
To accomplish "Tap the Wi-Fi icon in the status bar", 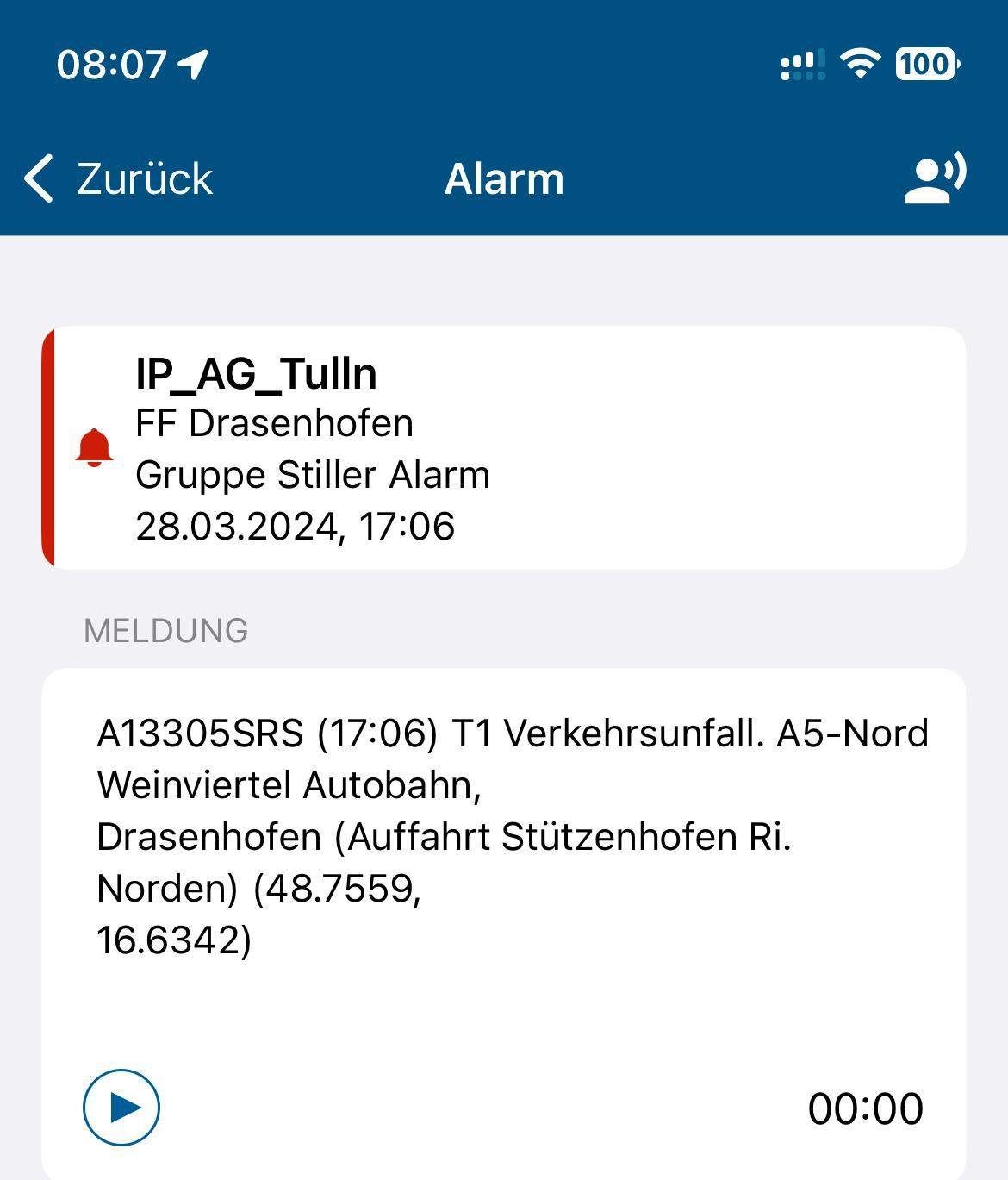I will coord(861,63).
